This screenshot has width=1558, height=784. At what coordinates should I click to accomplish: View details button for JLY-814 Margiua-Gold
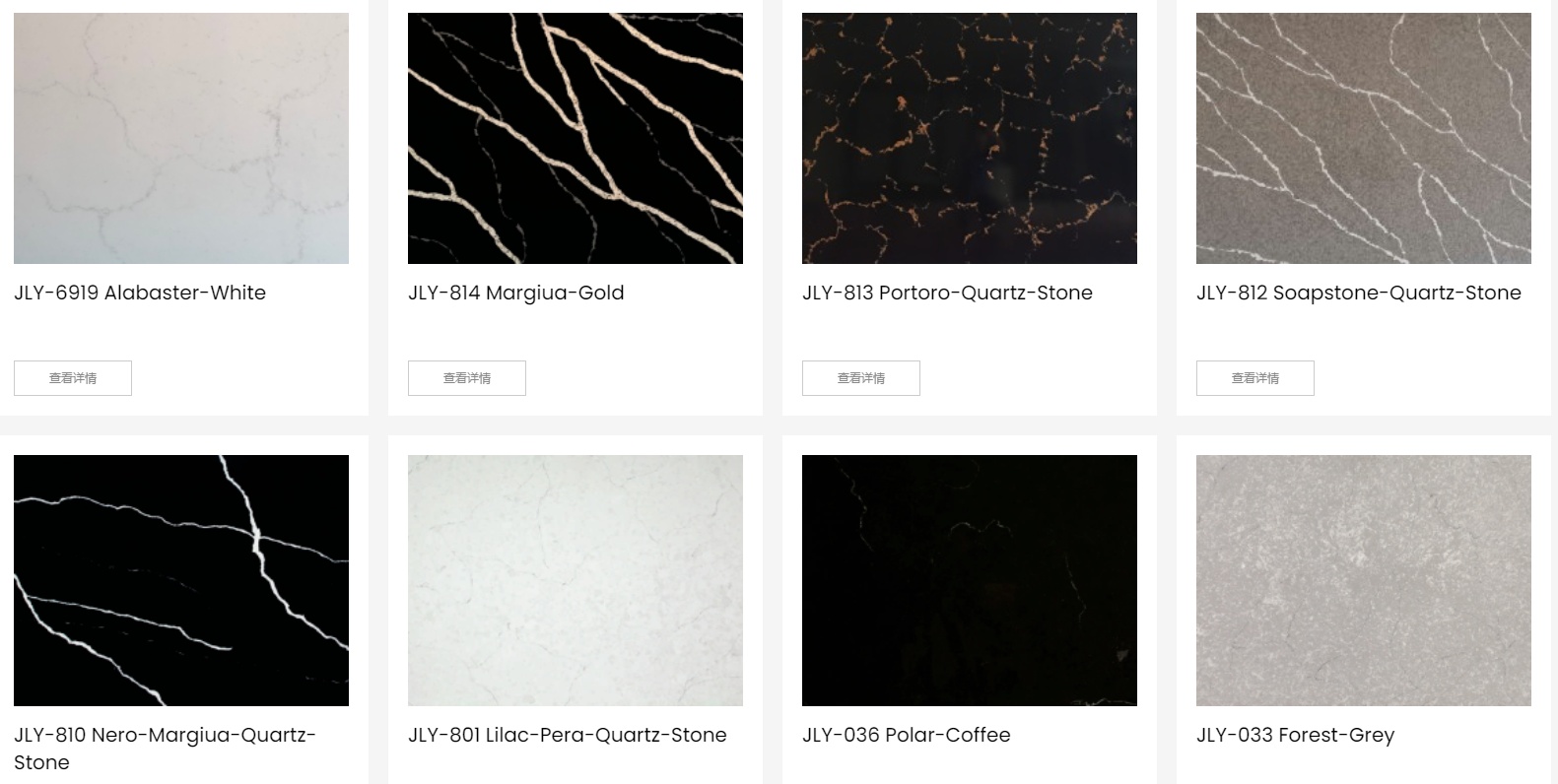tap(467, 378)
